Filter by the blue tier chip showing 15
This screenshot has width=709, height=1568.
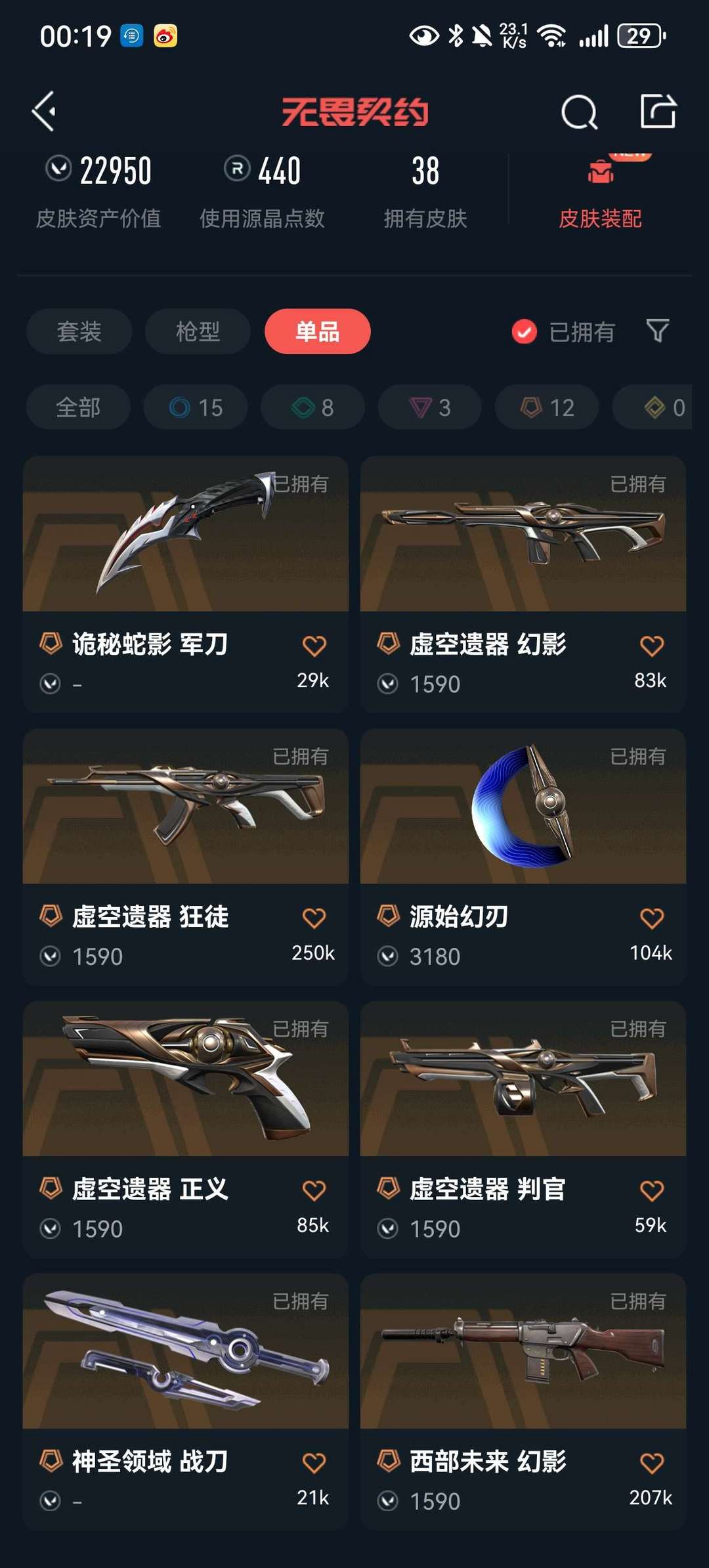point(196,407)
